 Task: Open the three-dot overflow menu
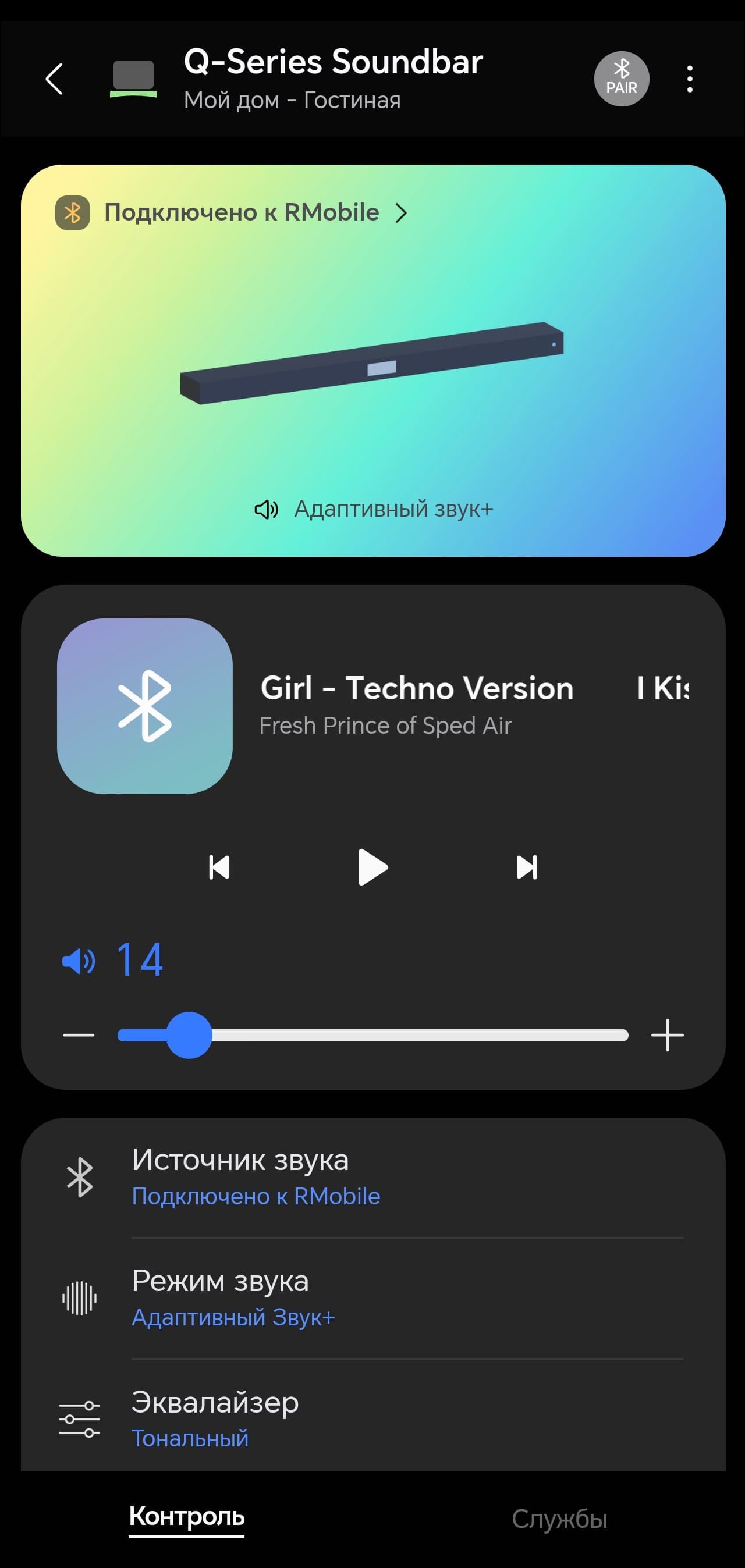pos(689,79)
